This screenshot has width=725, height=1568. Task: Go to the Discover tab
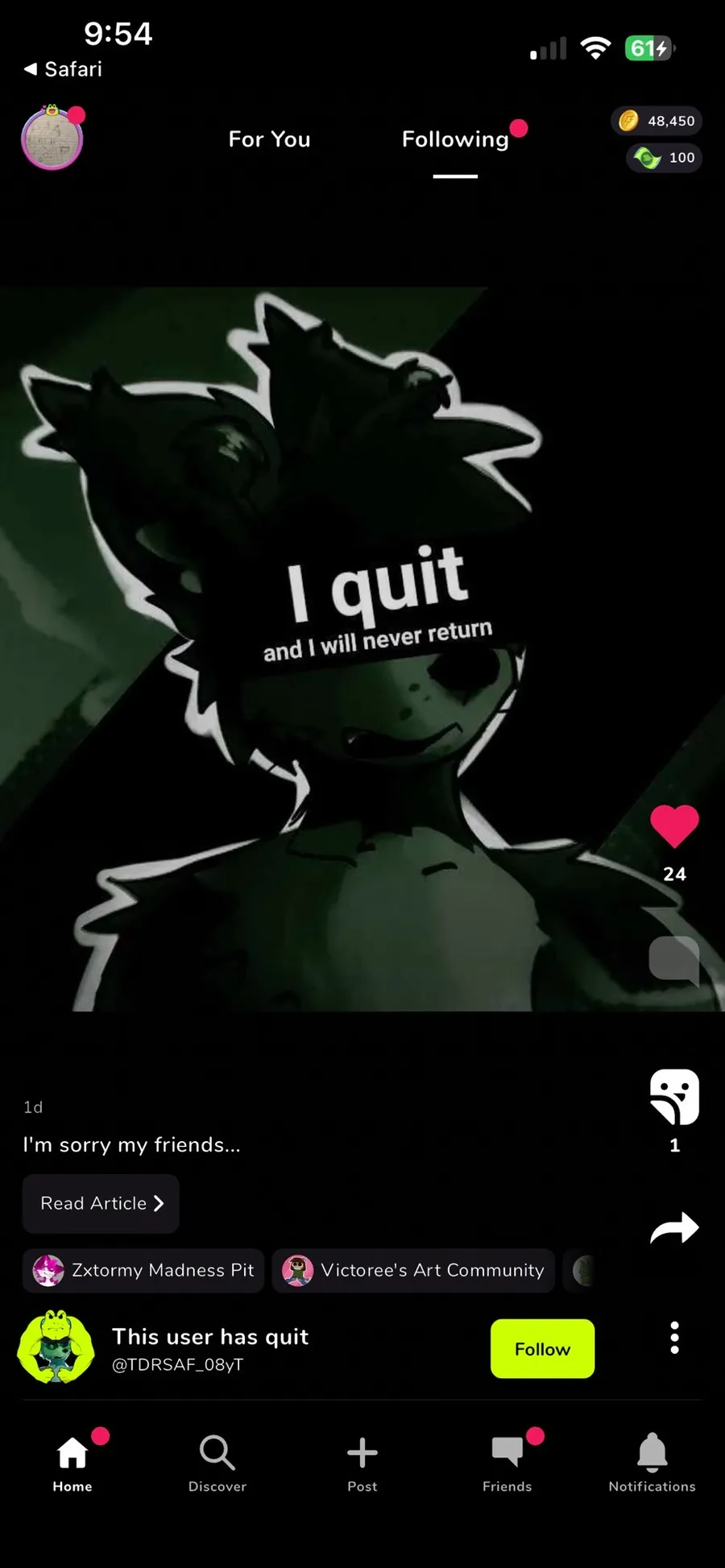pos(217,1462)
